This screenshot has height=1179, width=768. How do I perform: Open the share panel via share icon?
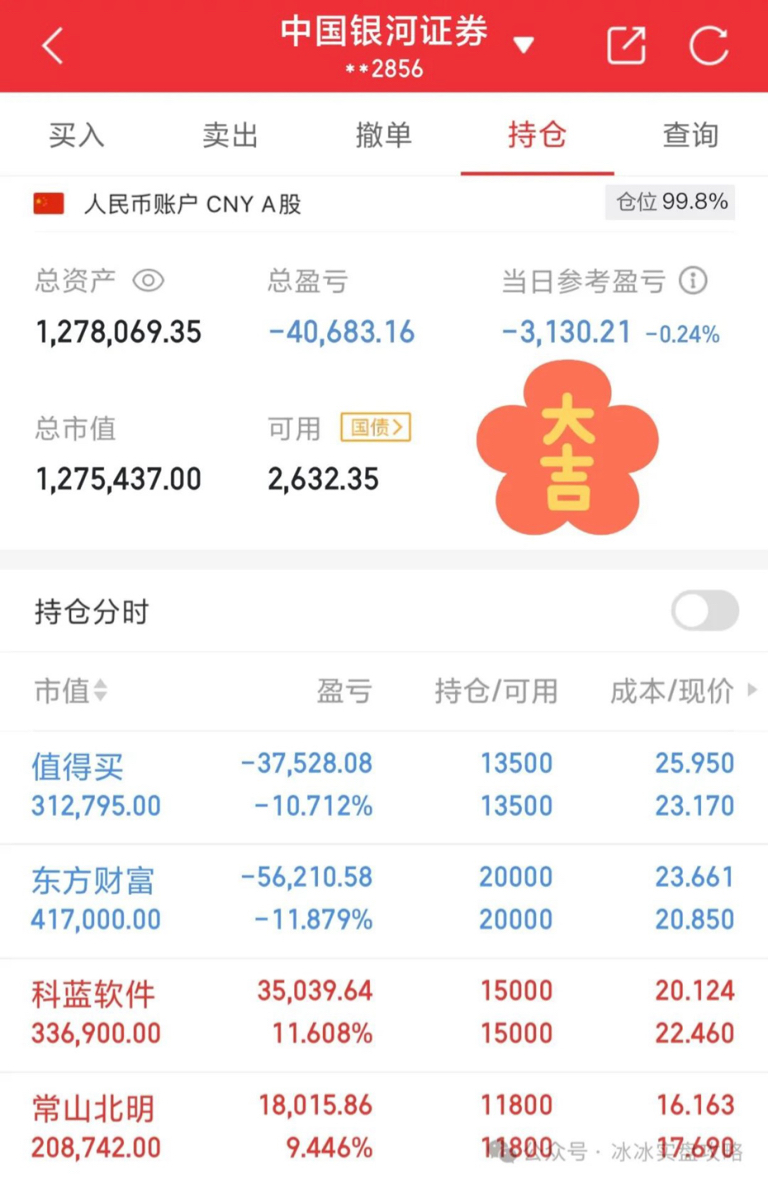click(626, 44)
